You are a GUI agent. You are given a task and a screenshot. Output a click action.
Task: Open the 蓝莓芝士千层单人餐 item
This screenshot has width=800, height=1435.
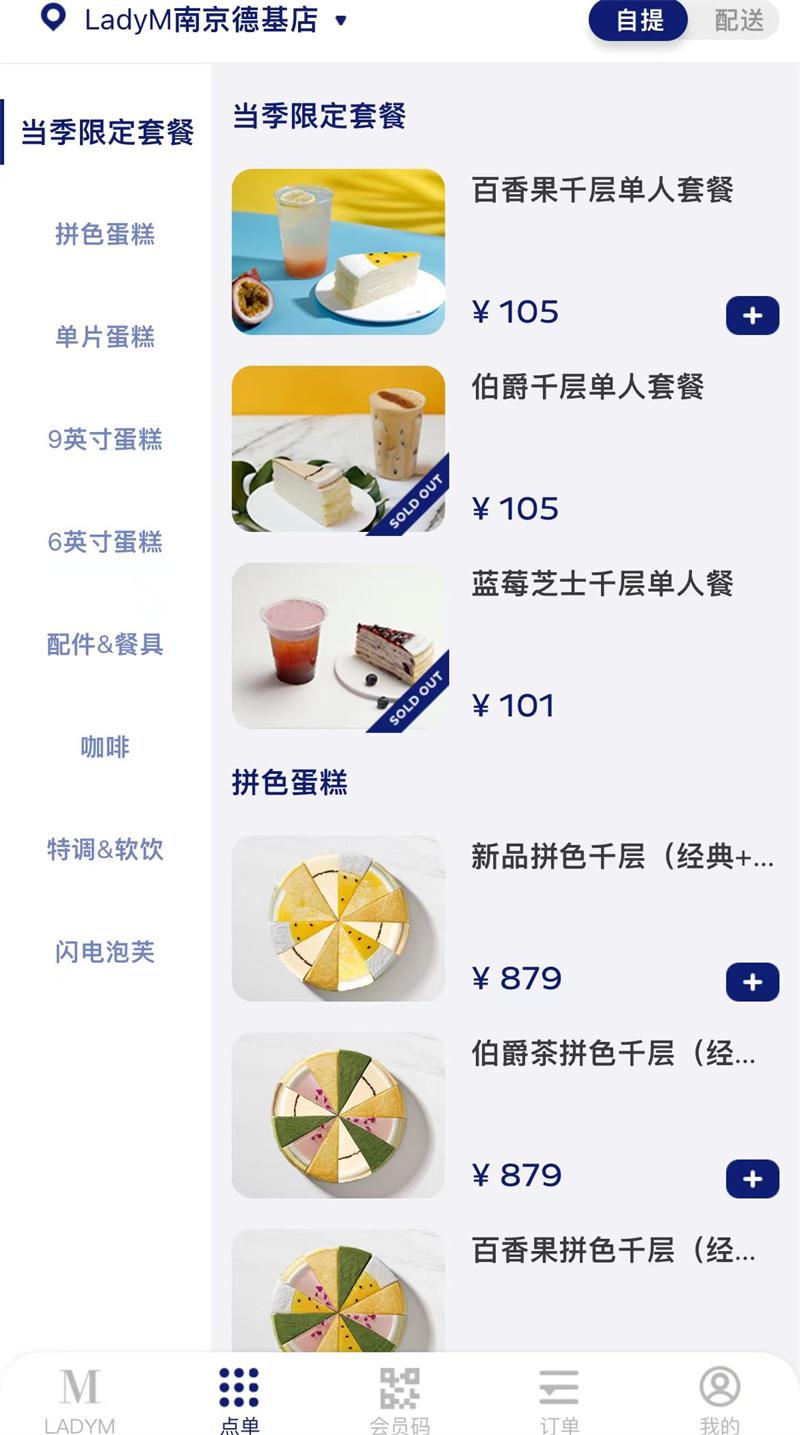coord(602,584)
